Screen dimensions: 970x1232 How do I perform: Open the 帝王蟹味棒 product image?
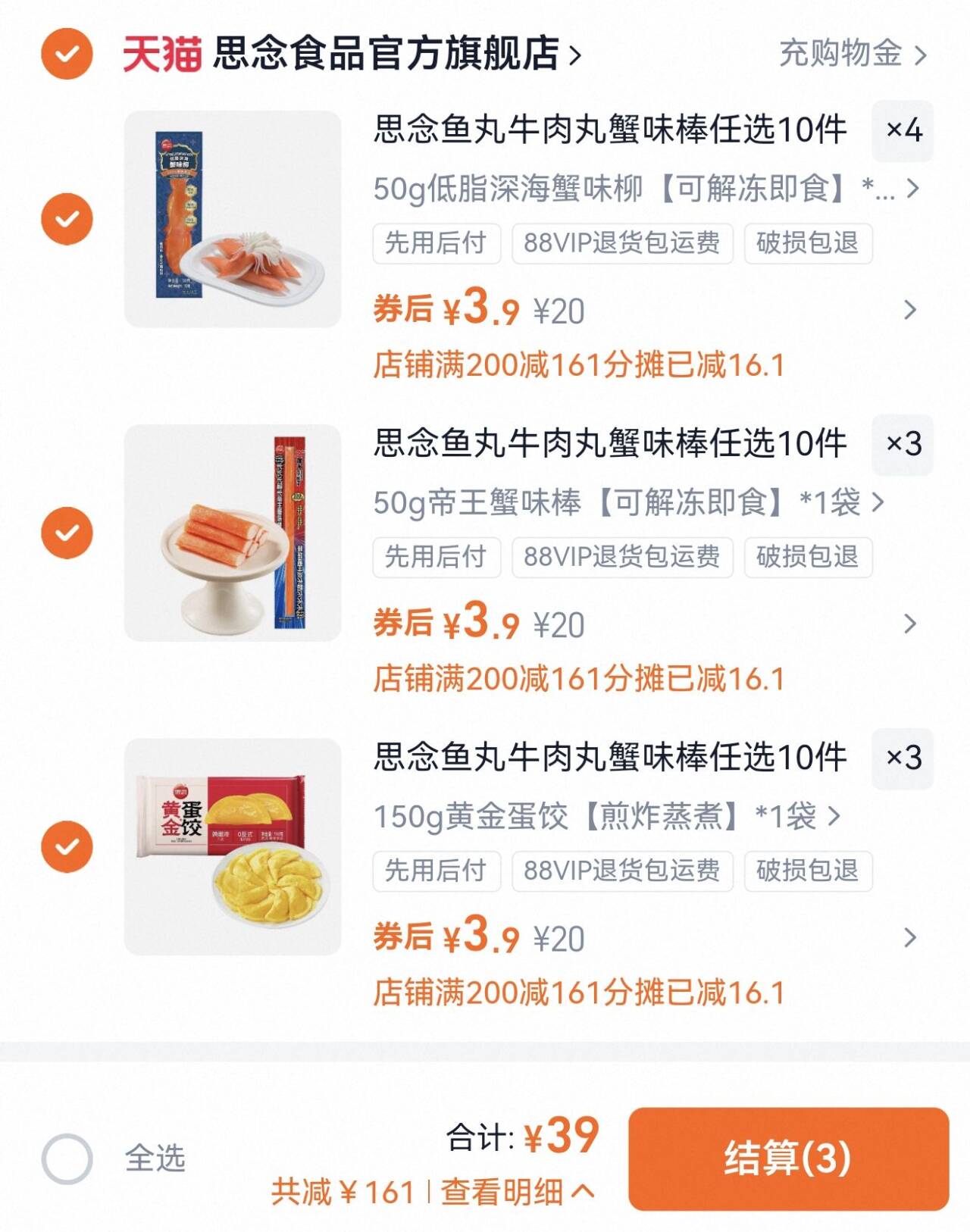pyautogui.click(x=233, y=533)
